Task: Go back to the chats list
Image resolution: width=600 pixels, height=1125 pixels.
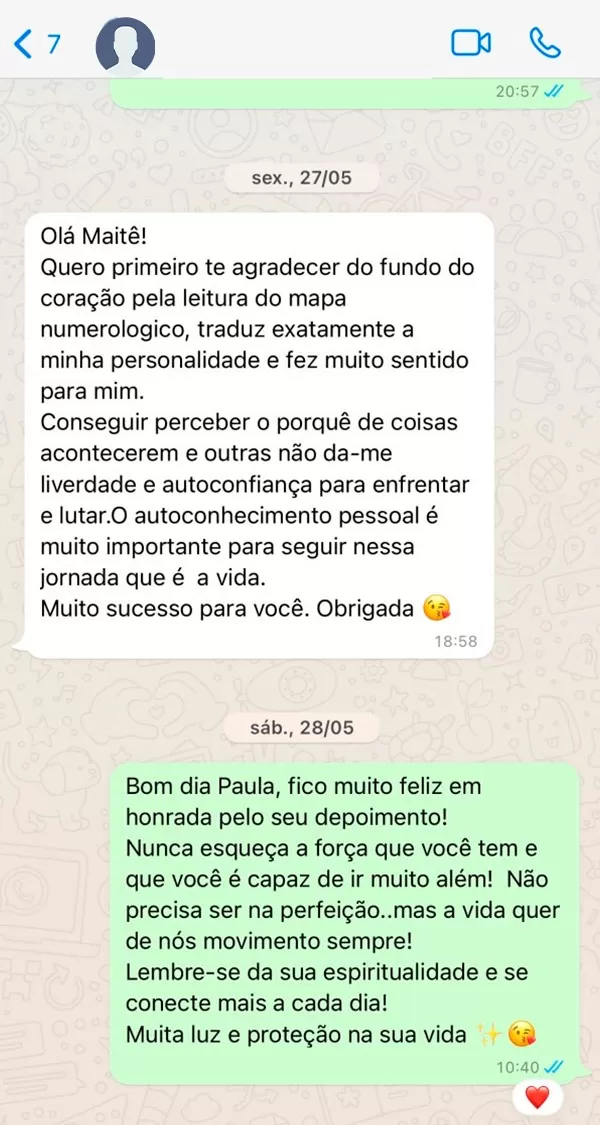Action: [x=35, y=44]
